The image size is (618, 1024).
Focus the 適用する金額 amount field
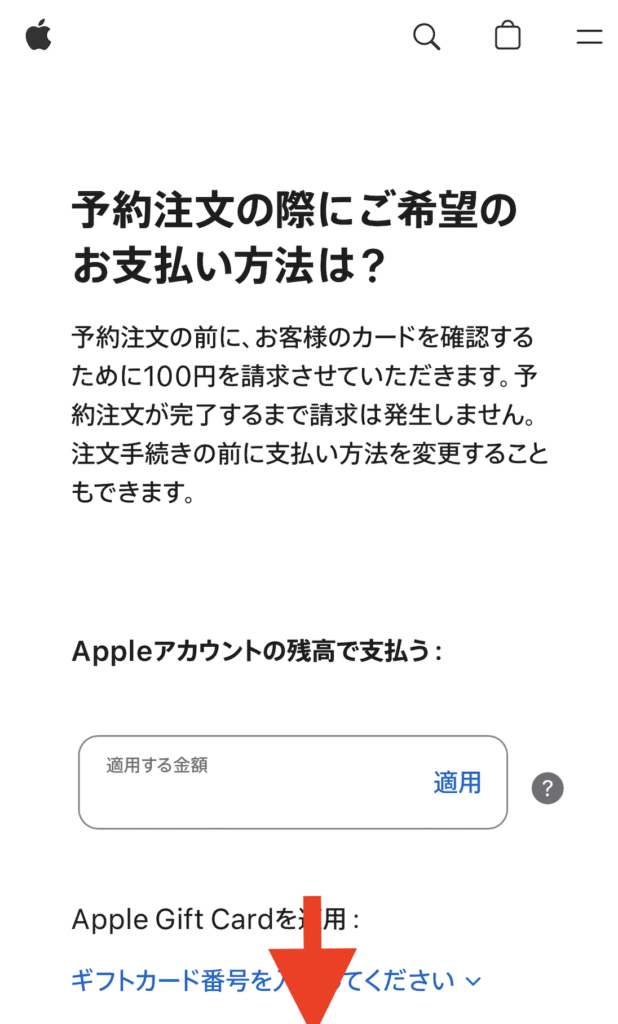point(250,783)
